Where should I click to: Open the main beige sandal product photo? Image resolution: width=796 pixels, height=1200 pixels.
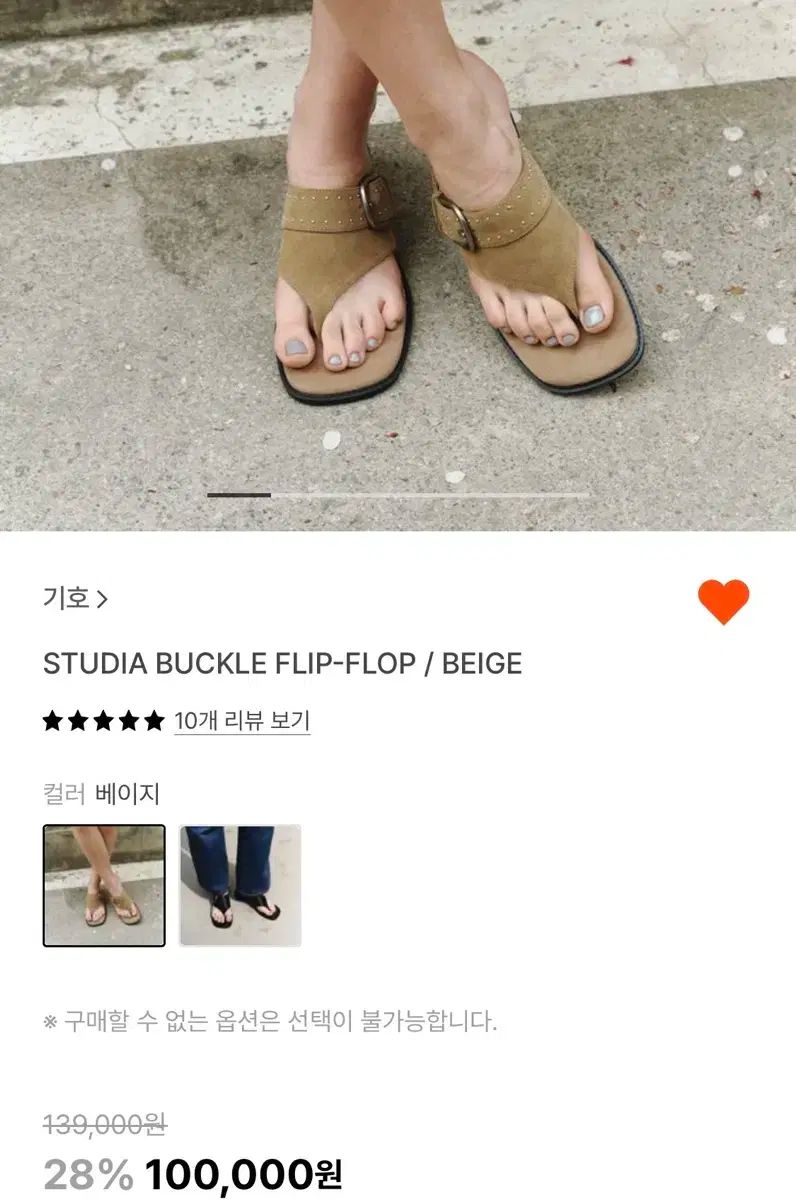pyautogui.click(x=398, y=250)
